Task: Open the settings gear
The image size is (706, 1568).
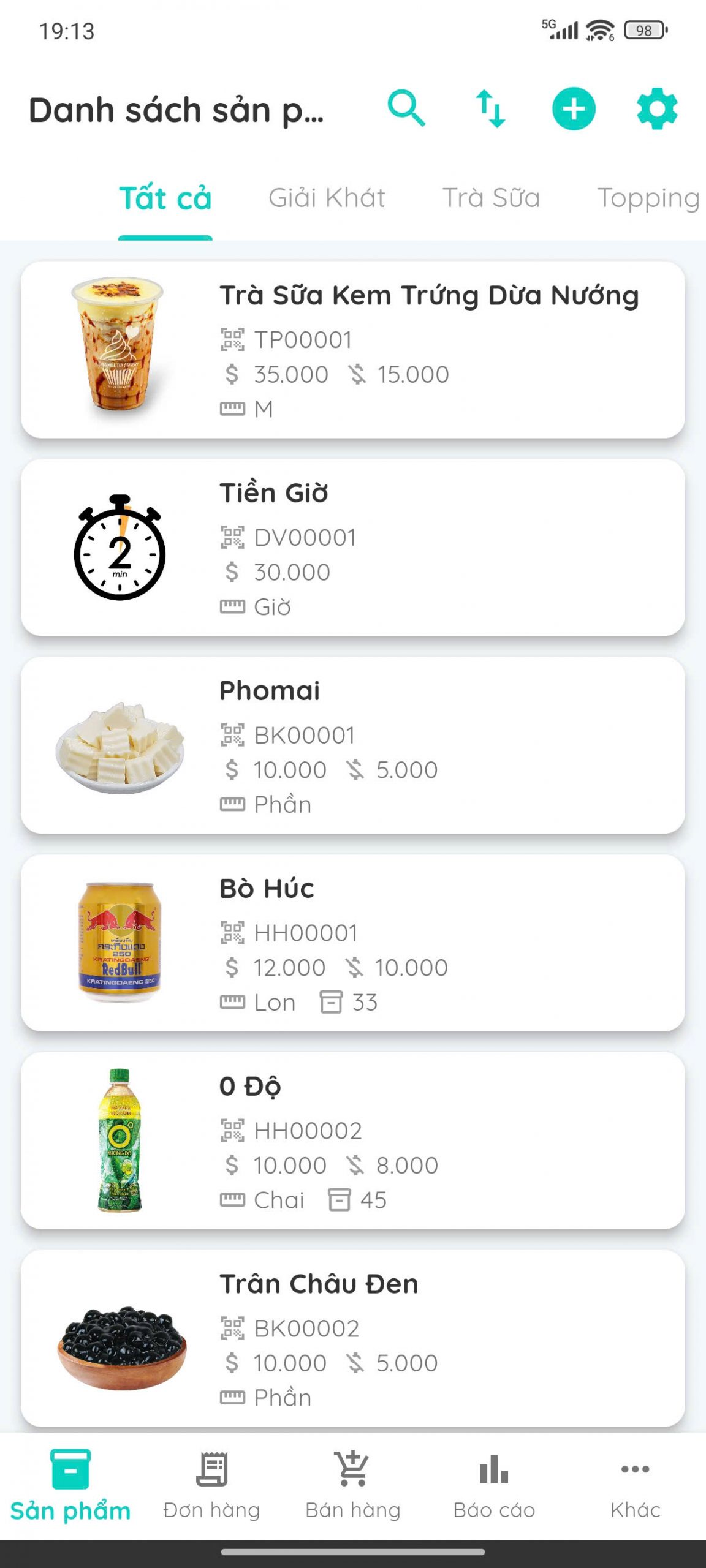Action: click(656, 109)
